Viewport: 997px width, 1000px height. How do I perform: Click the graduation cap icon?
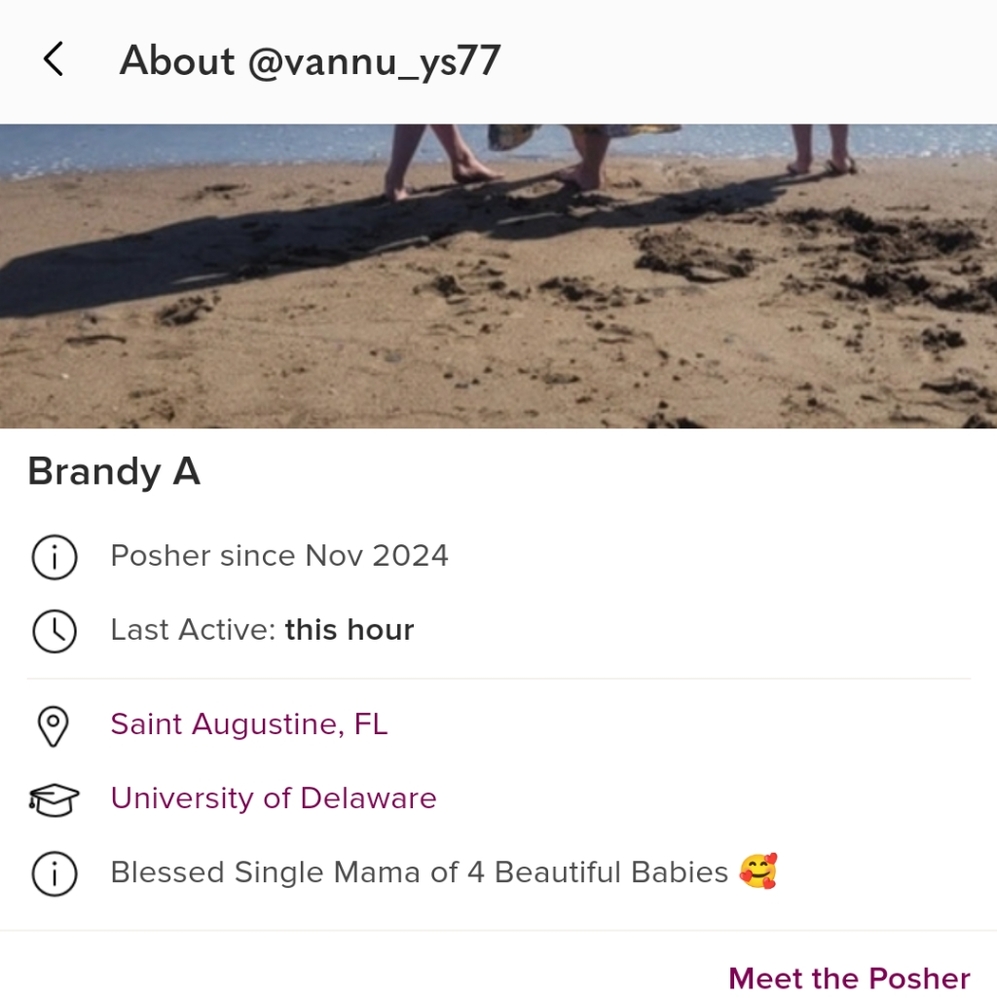[x=54, y=800]
